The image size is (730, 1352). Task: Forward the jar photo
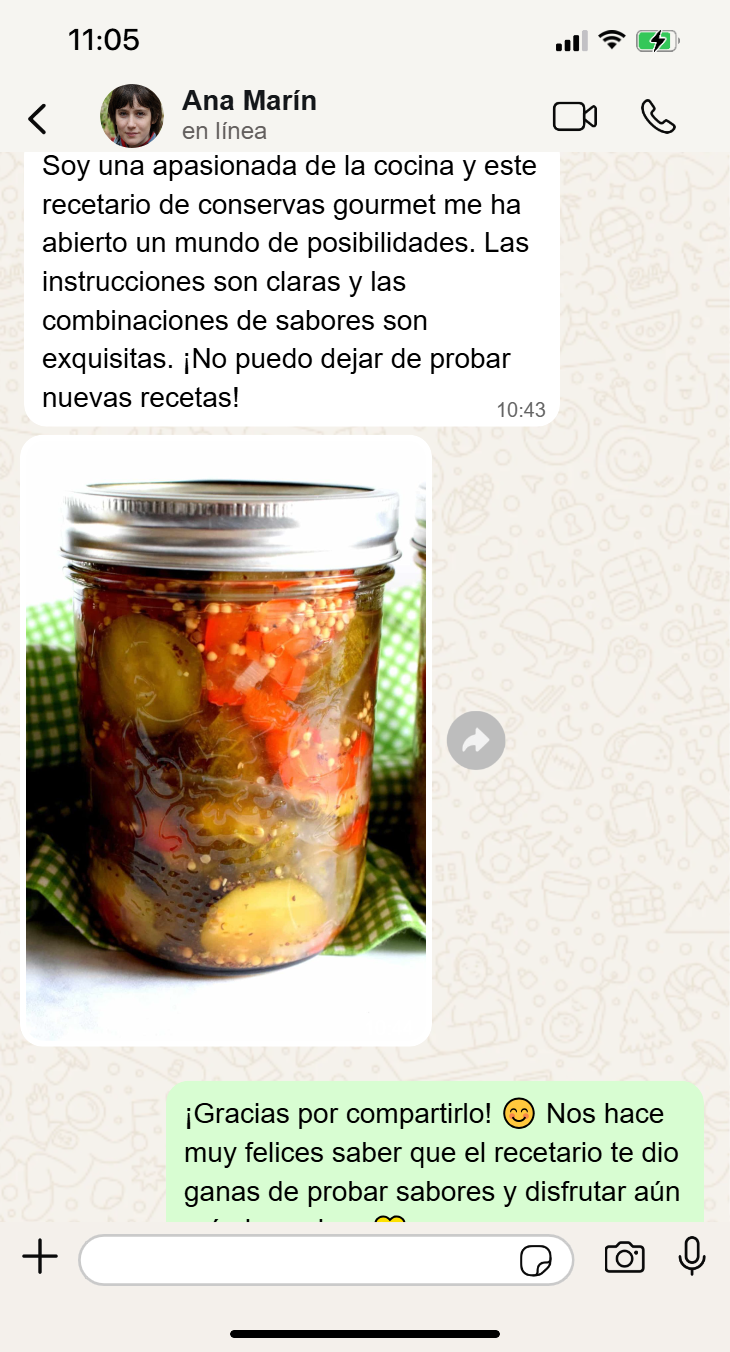(x=476, y=741)
